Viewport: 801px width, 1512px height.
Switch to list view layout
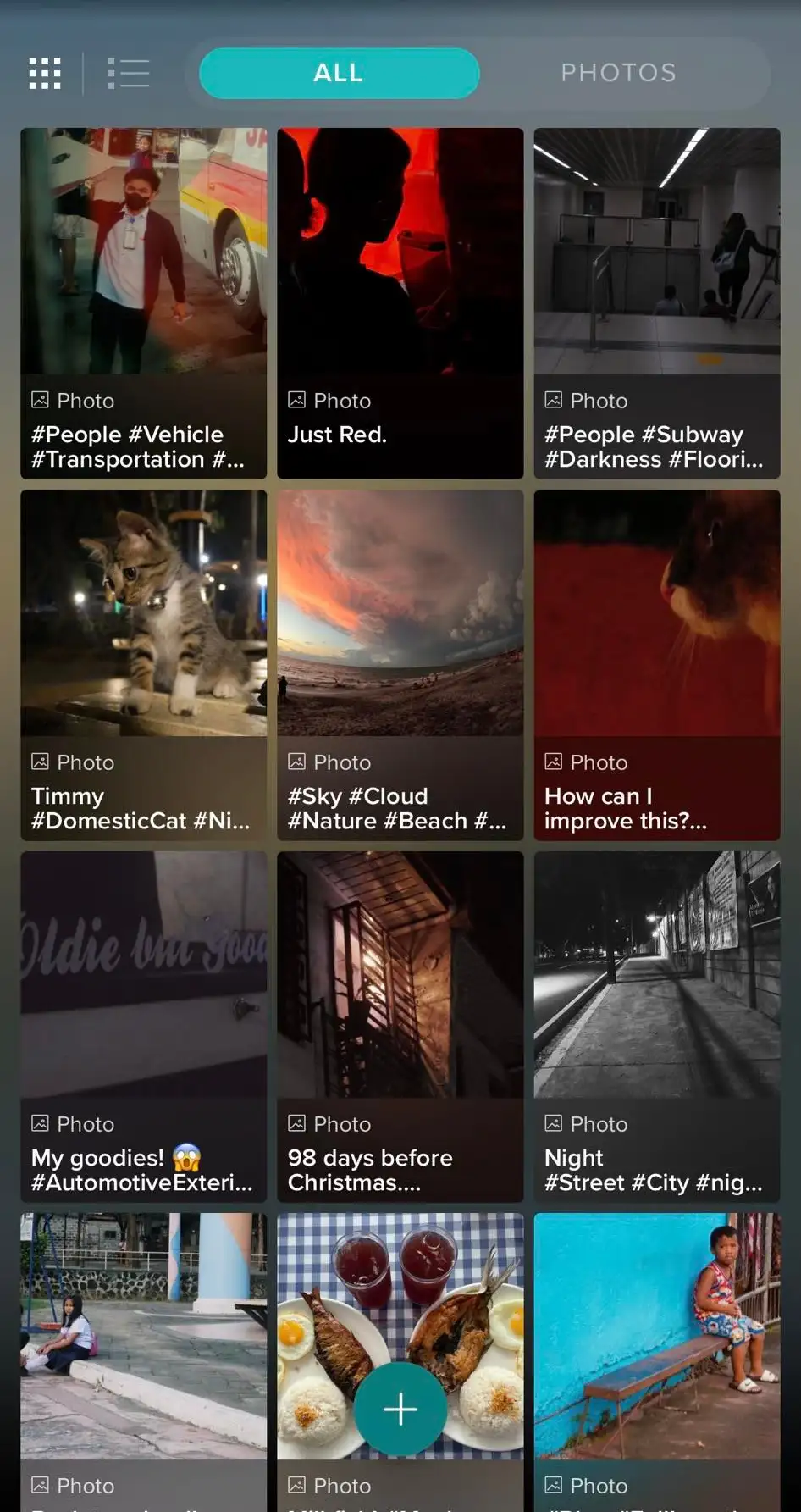(x=129, y=74)
